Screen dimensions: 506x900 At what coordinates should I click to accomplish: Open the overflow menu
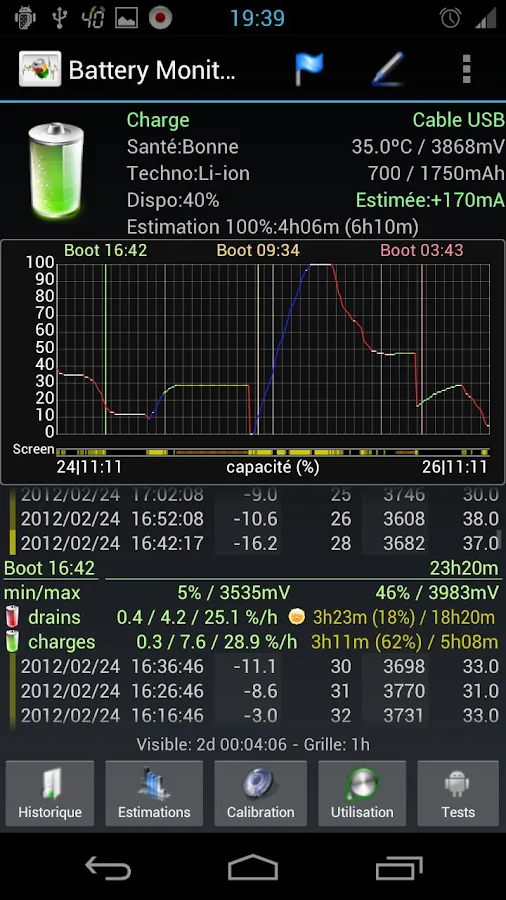(x=466, y=69)
